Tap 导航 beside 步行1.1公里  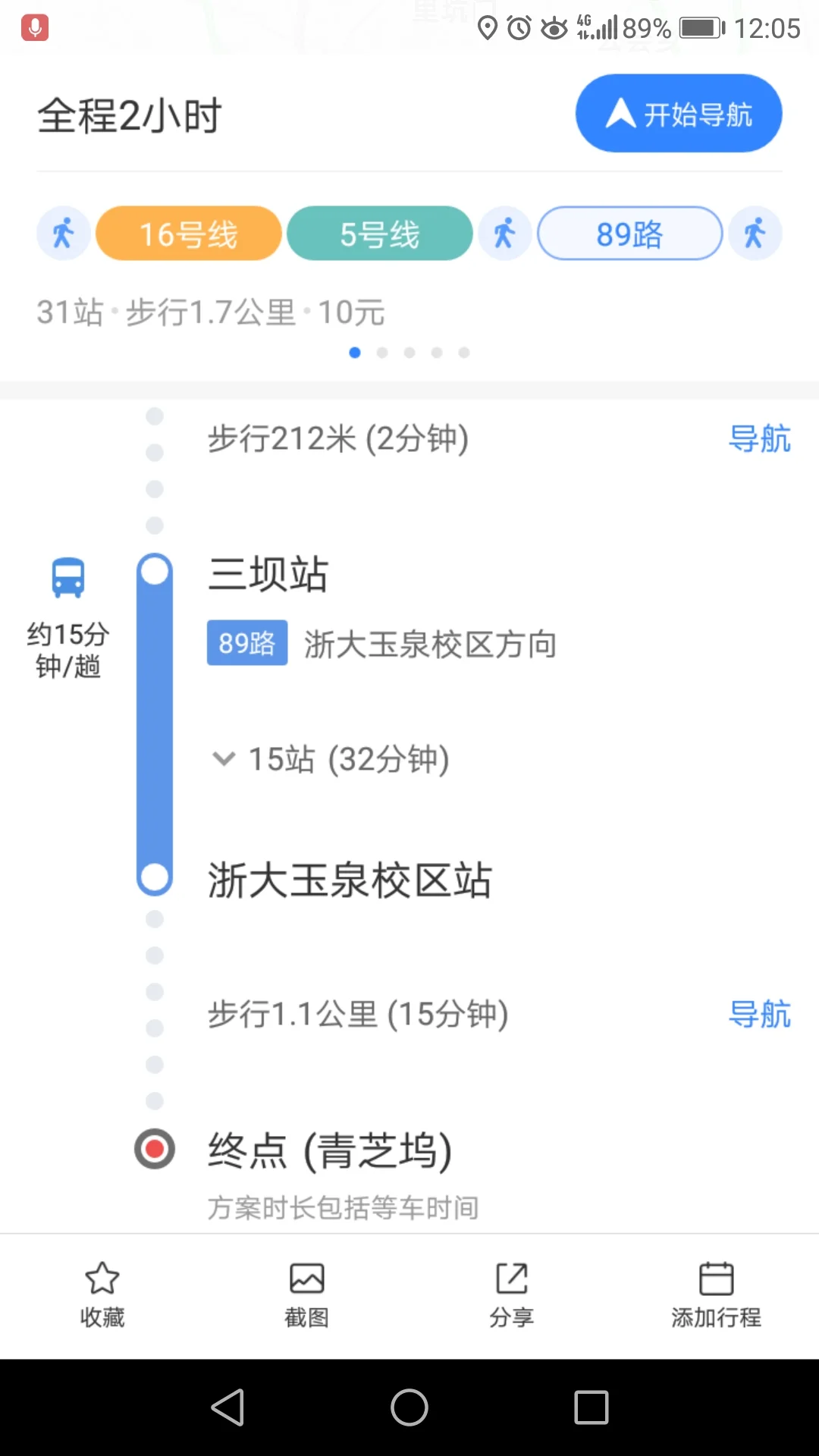click(x=761, y=1015)
